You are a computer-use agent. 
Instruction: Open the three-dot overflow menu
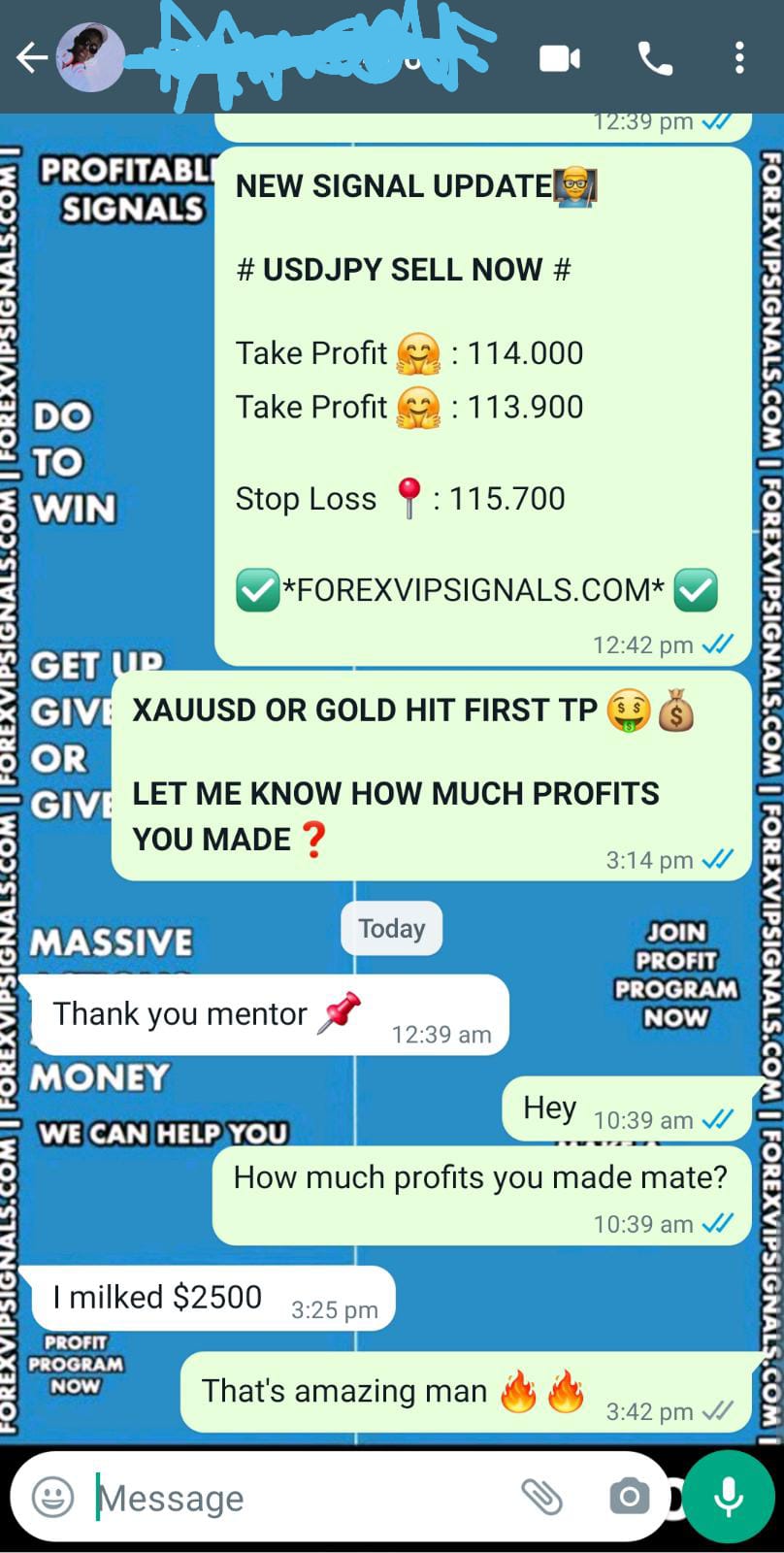[739, 58]
